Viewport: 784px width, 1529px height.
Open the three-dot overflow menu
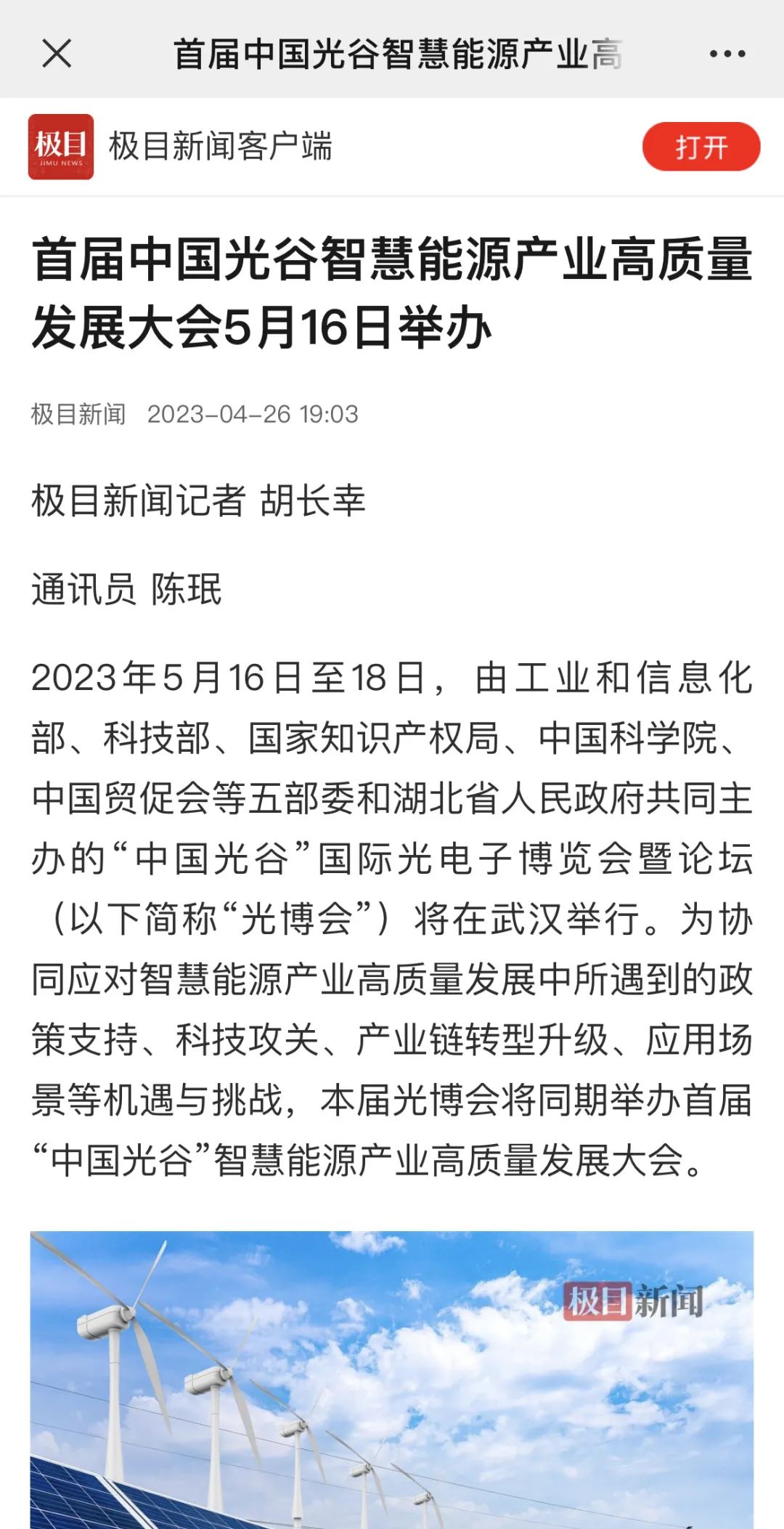[727, 54]
